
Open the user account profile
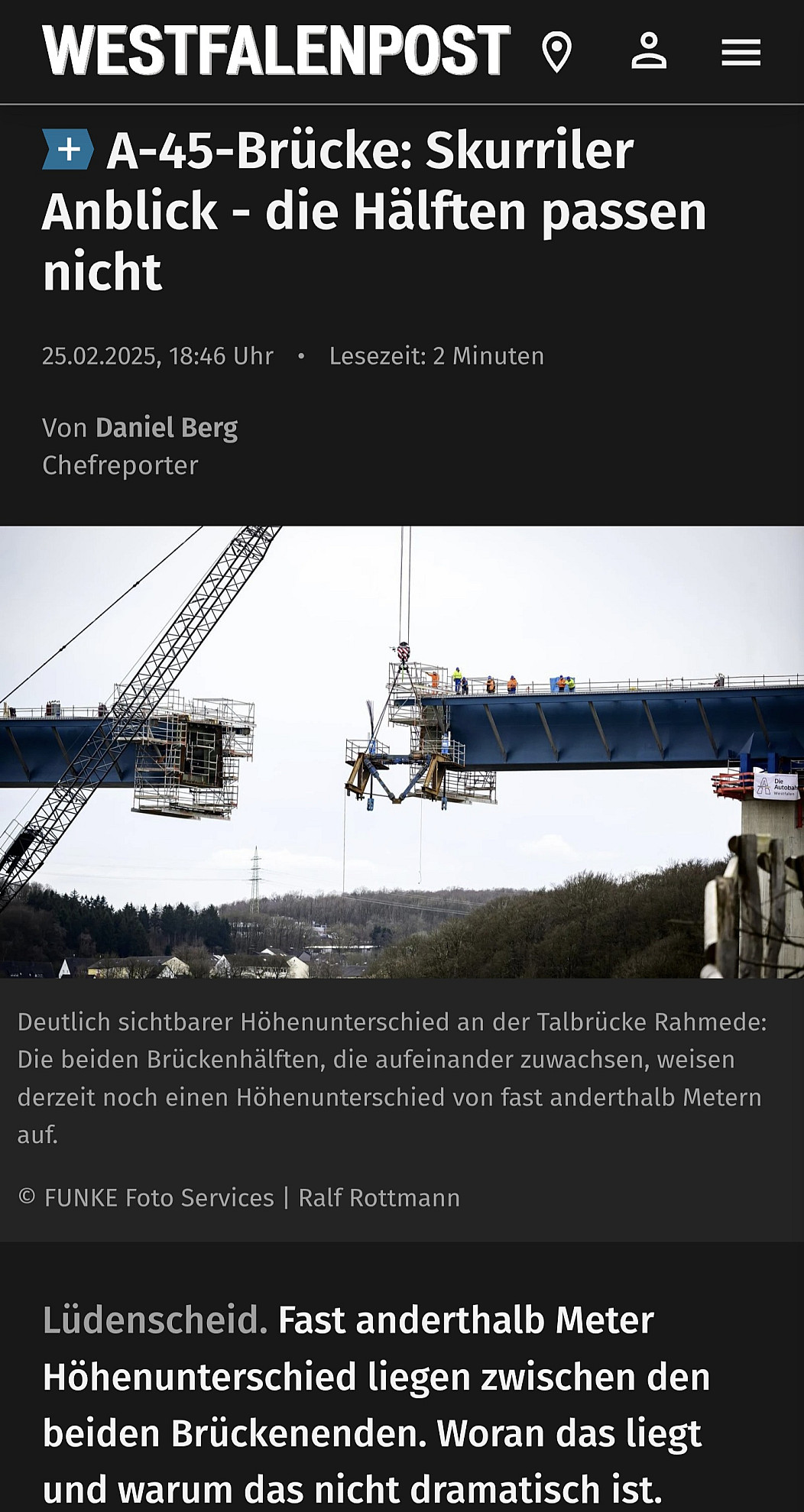[x=649, y=52]
